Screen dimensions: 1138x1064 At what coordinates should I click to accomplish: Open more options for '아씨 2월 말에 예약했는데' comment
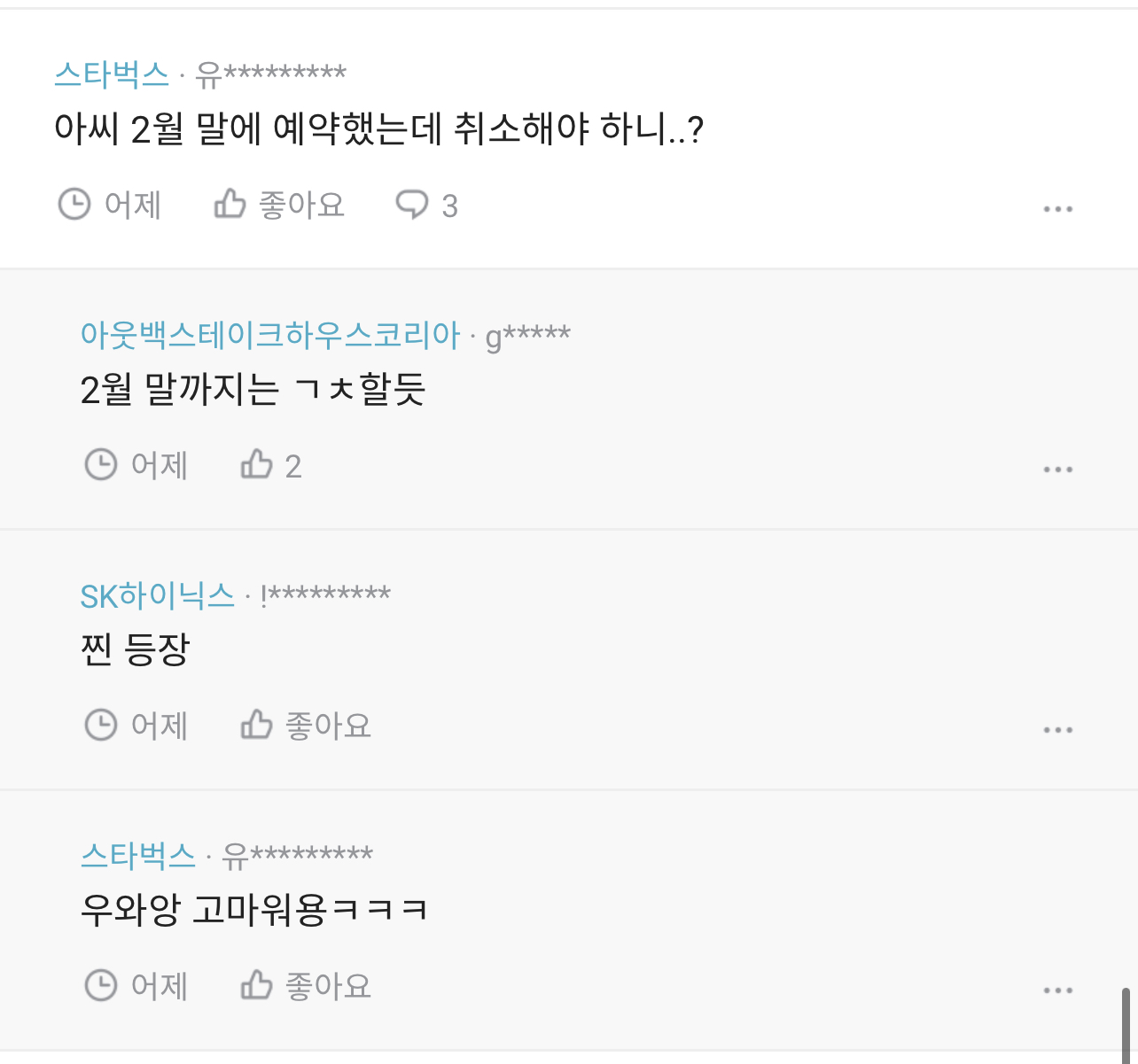(1057, 209)
